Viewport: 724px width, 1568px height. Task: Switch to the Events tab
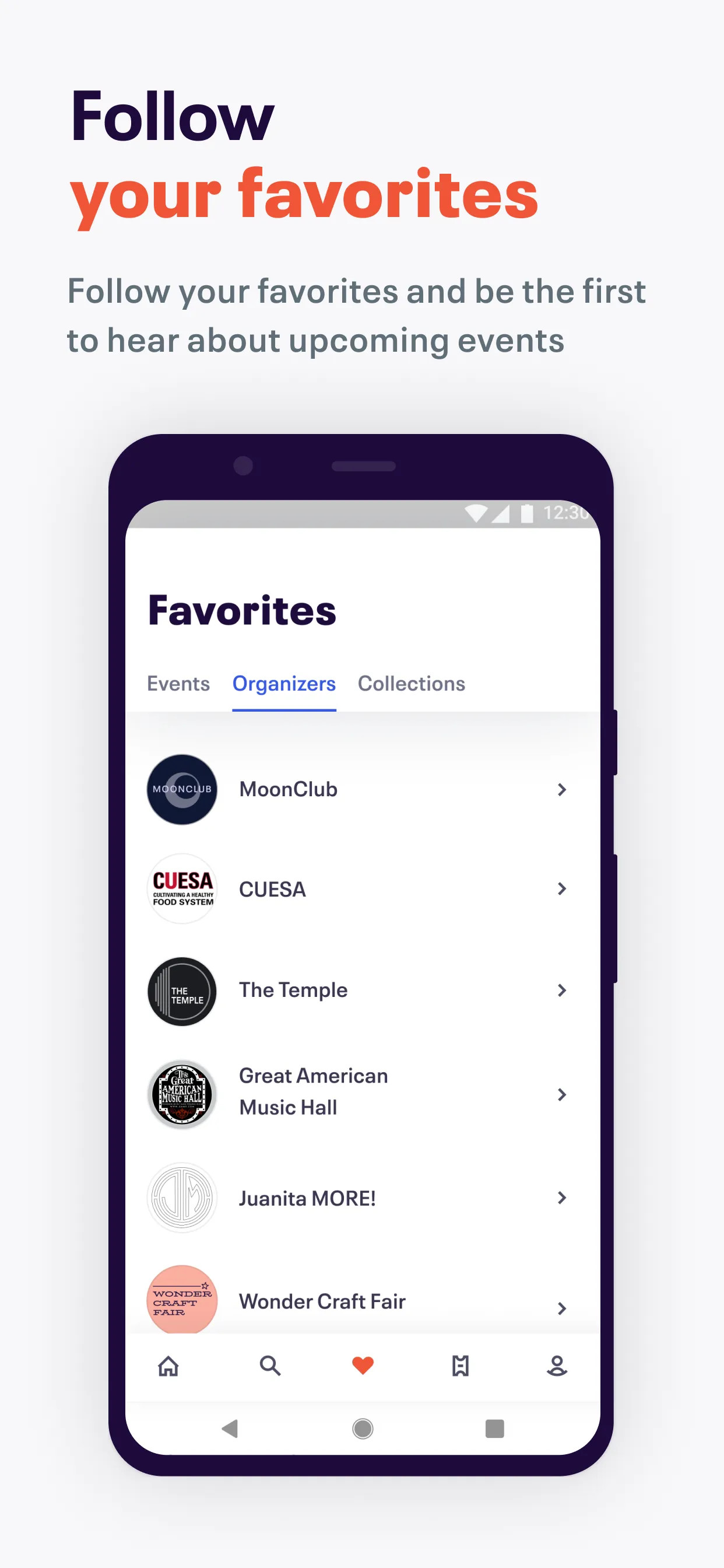[178, 684]
